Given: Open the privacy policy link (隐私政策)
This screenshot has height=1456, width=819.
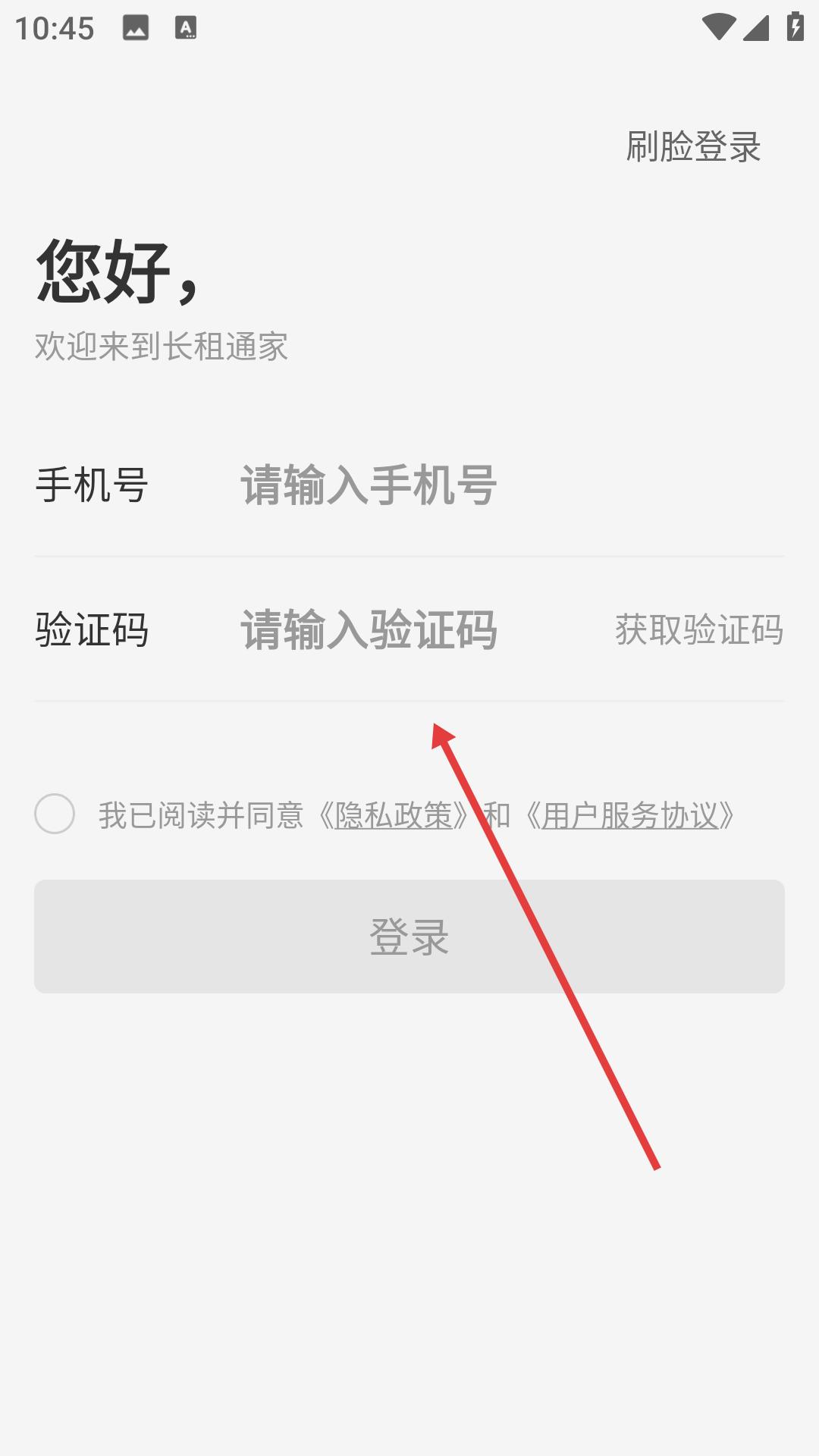Looking at the screenshot, I should (394, 816).
